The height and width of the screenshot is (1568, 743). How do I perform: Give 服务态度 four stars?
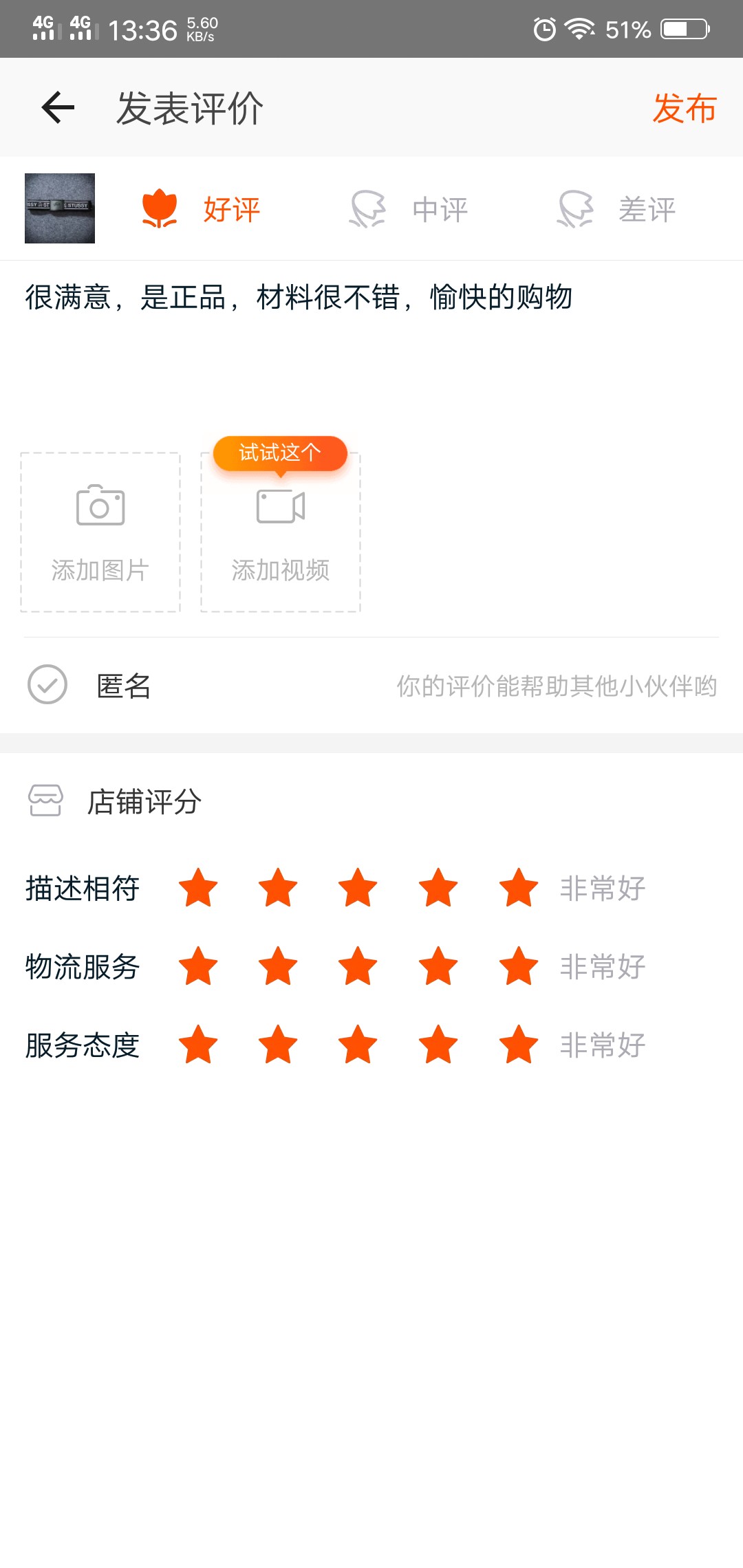(x=438, y=1045)
